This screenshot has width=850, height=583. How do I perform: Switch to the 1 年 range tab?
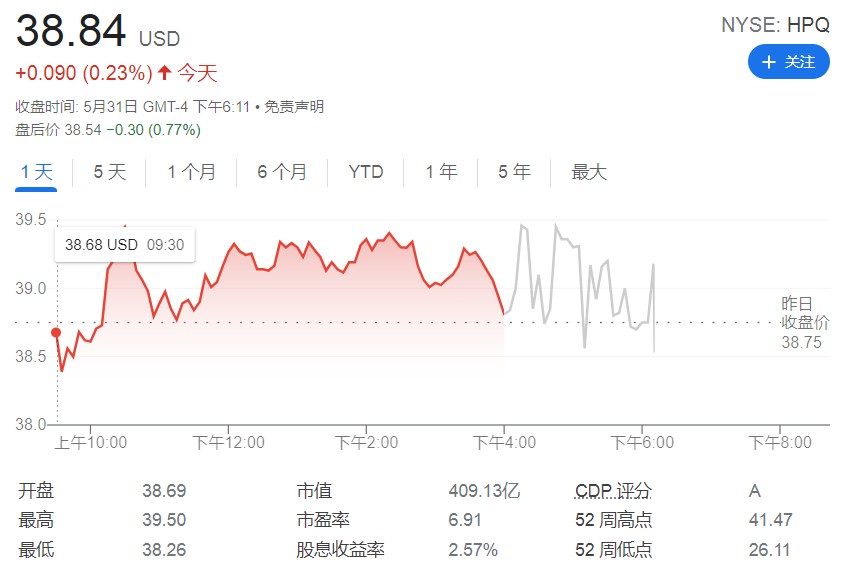click(441, 172)
